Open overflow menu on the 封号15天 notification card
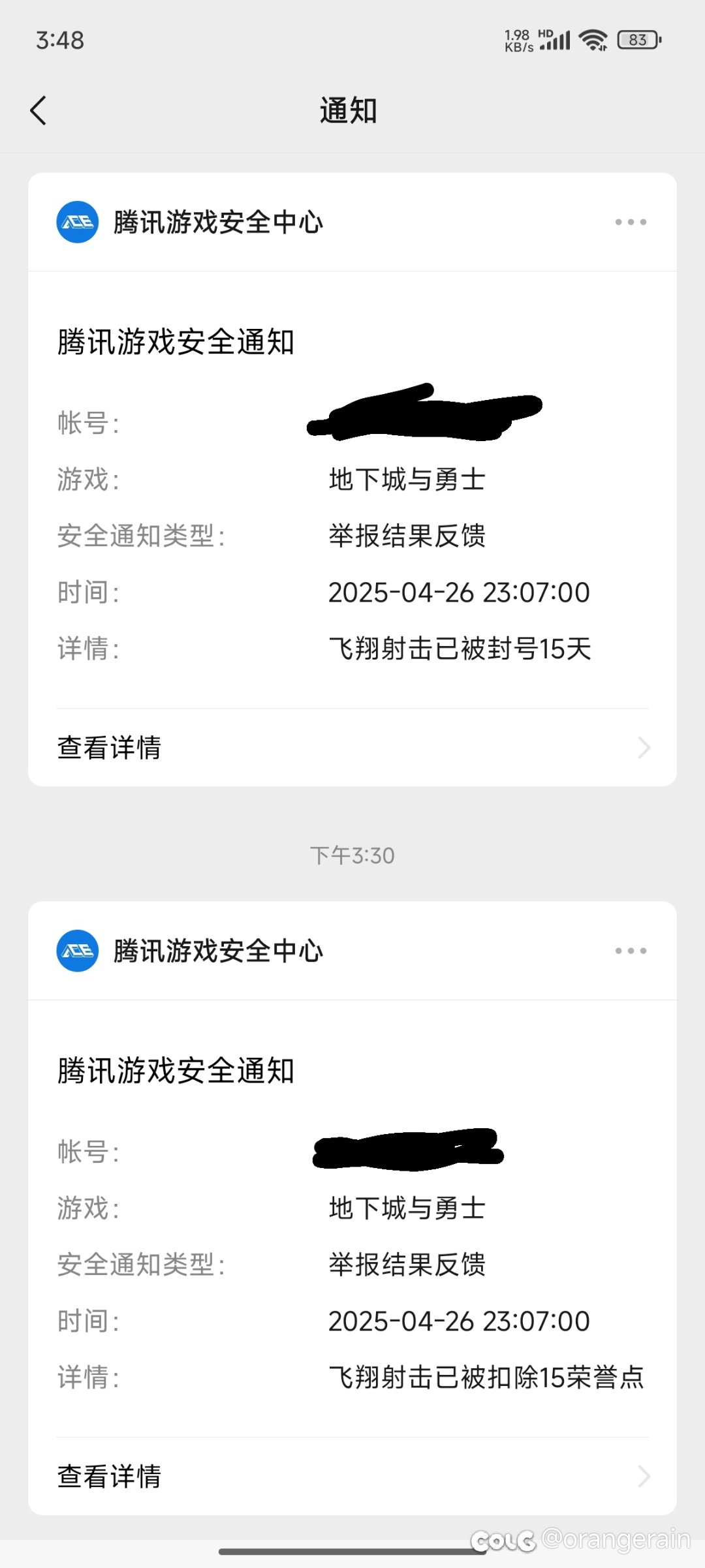 click(x=631, y=222)
